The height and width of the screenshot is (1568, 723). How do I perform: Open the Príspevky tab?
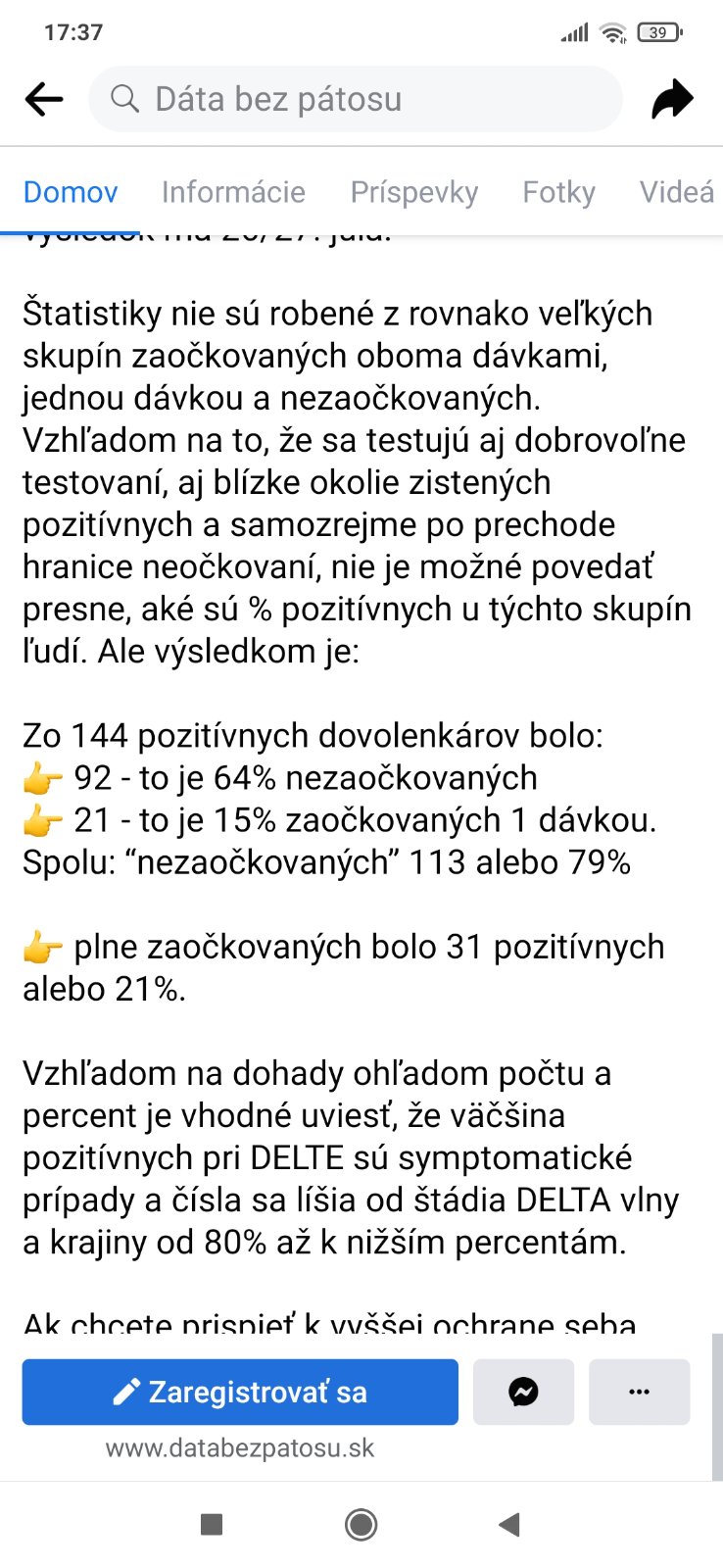tap(414, 192)
